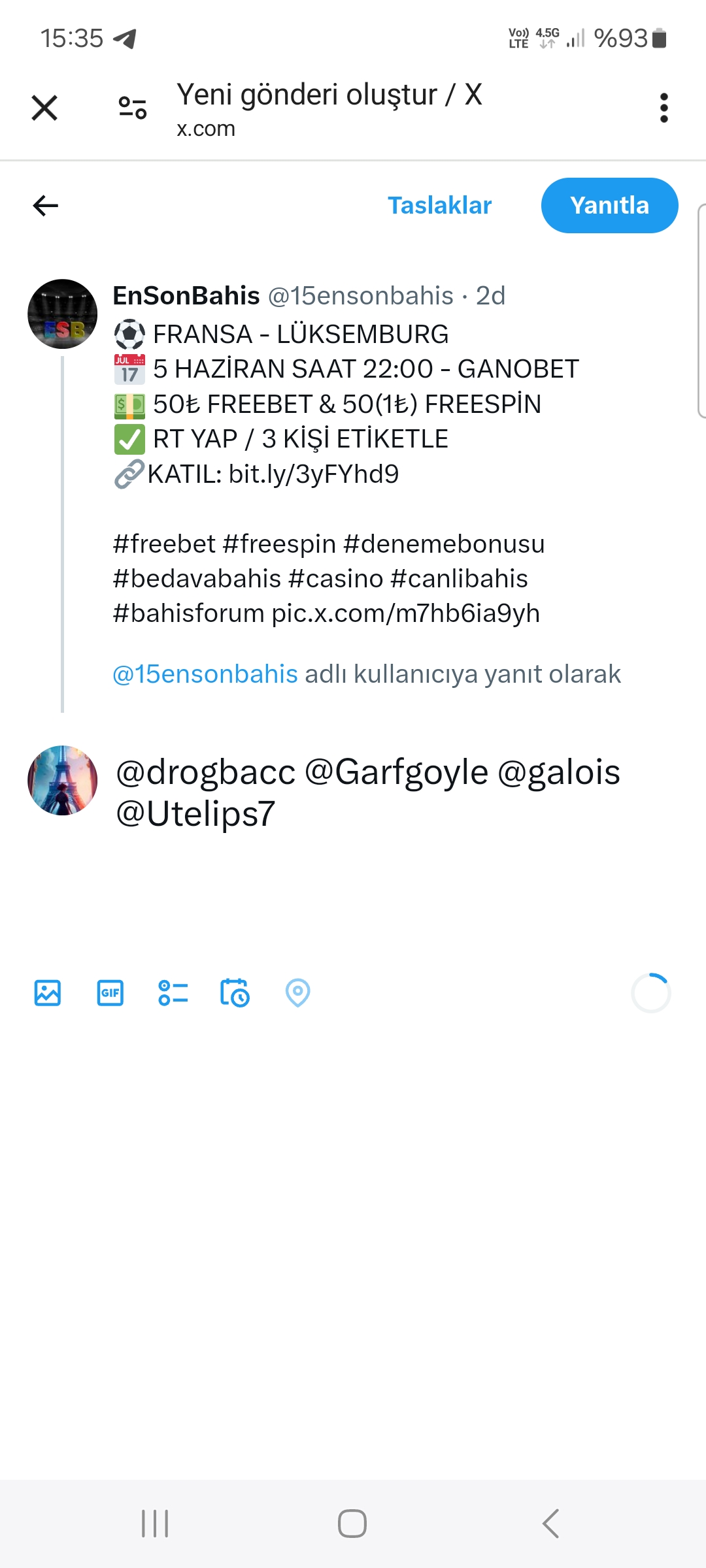The height and width of the screenshot is (1568, 706).
Task: Schedule the post with the calendar icon
Action: [x=235, y=993]
